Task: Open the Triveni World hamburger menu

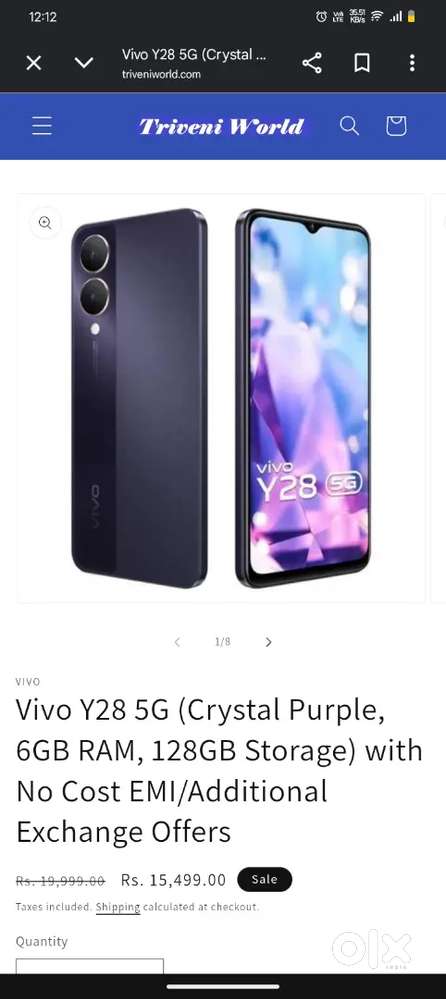Action: [x=42, y=126]
